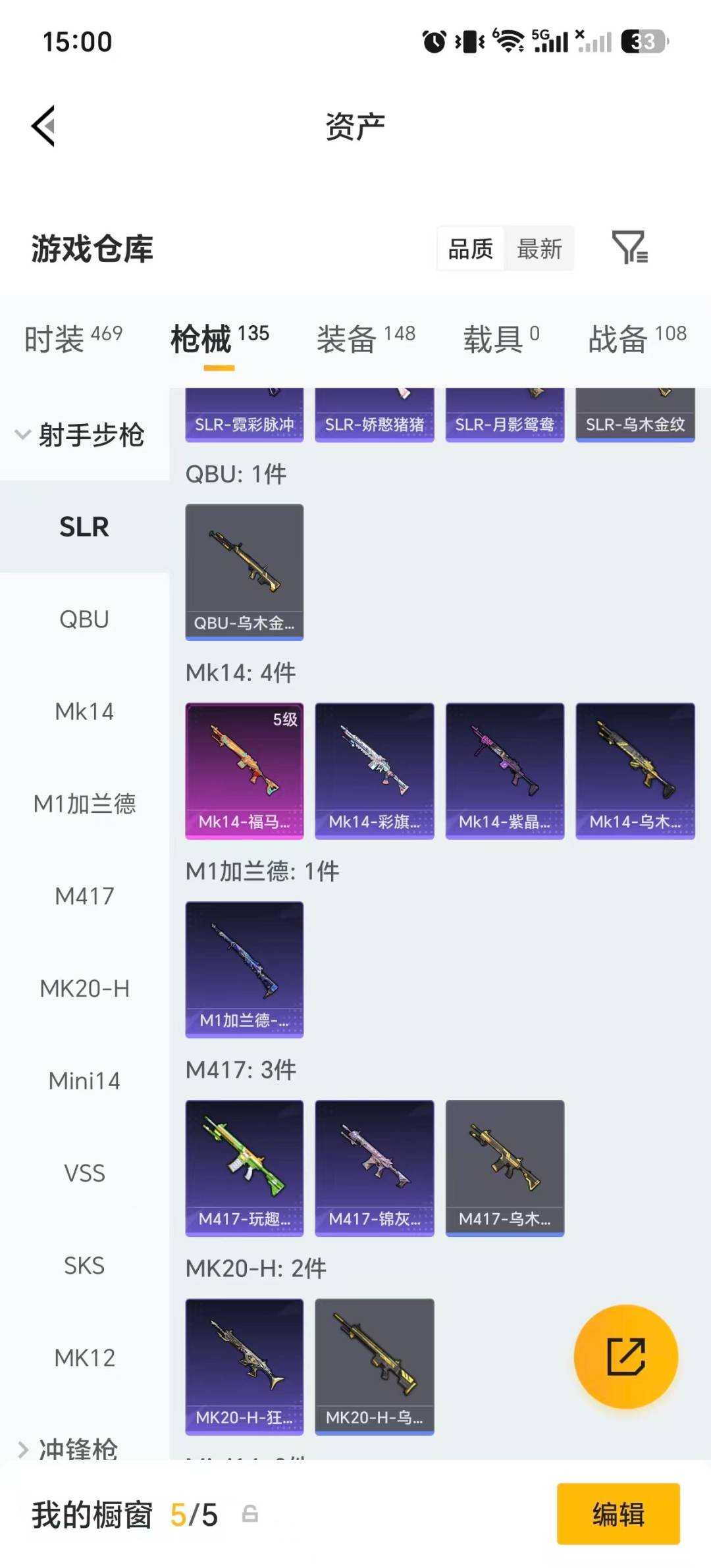Switch to the 战备 tab
Screen dimensions: 711x1568
click(637, 338)
